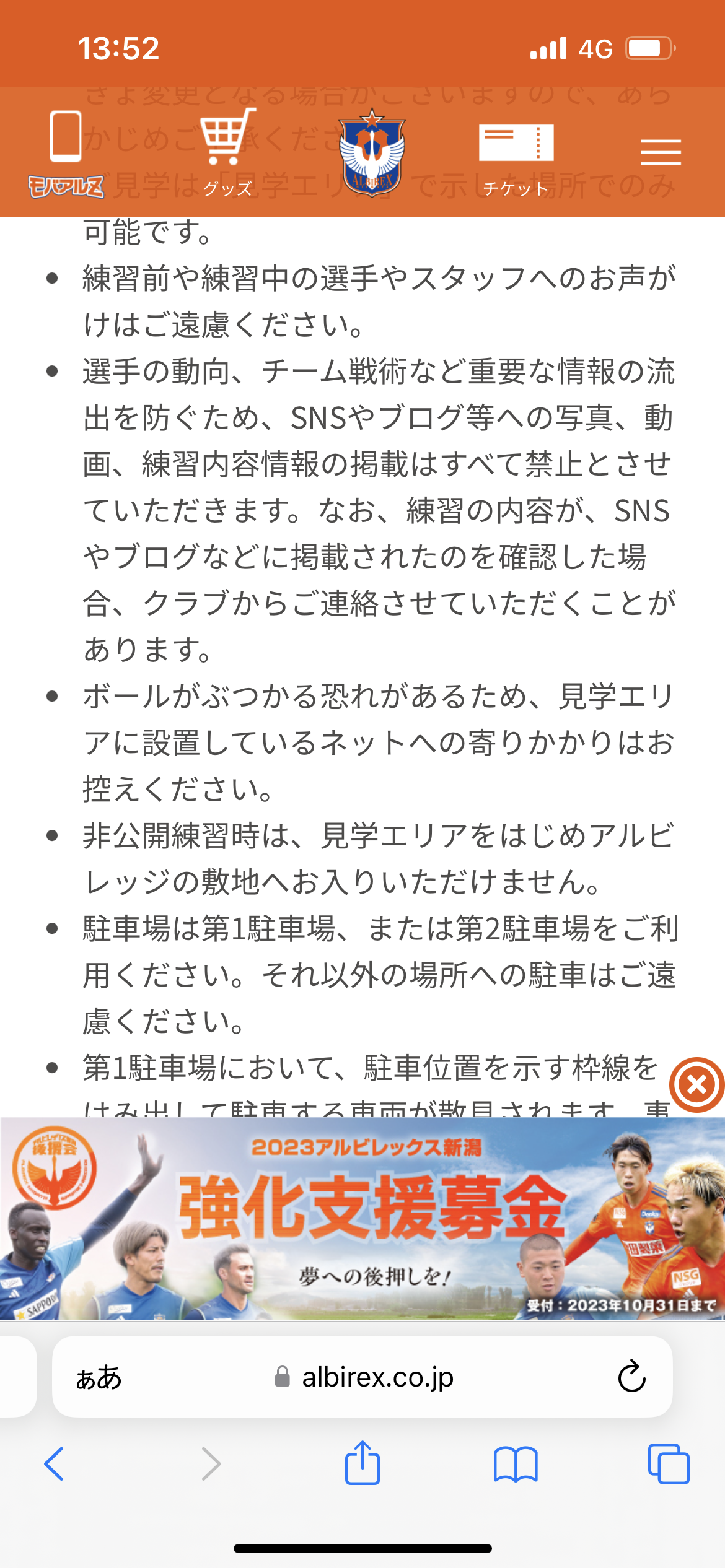Reload the current page

coord(631,1376)
